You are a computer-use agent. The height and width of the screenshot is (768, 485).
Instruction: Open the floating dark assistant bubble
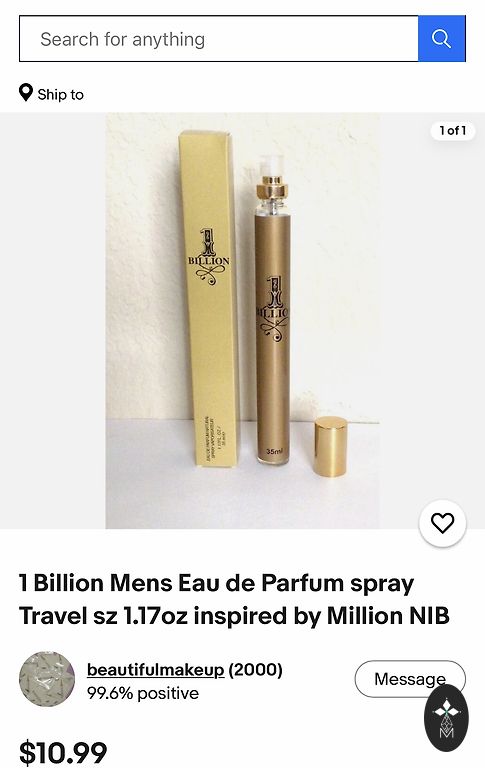click(x=446, y=719)
